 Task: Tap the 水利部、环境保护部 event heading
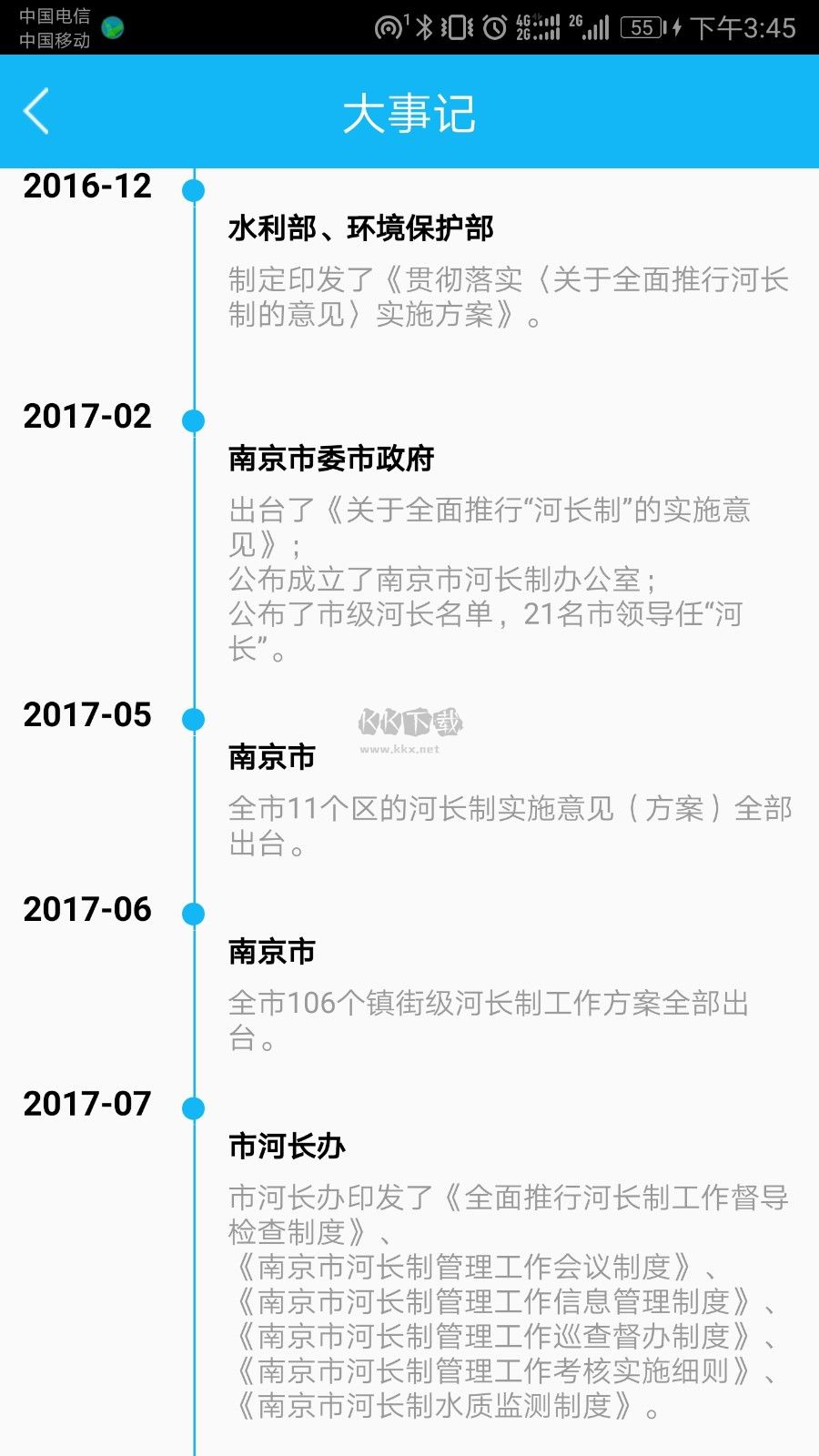(361, 230)
